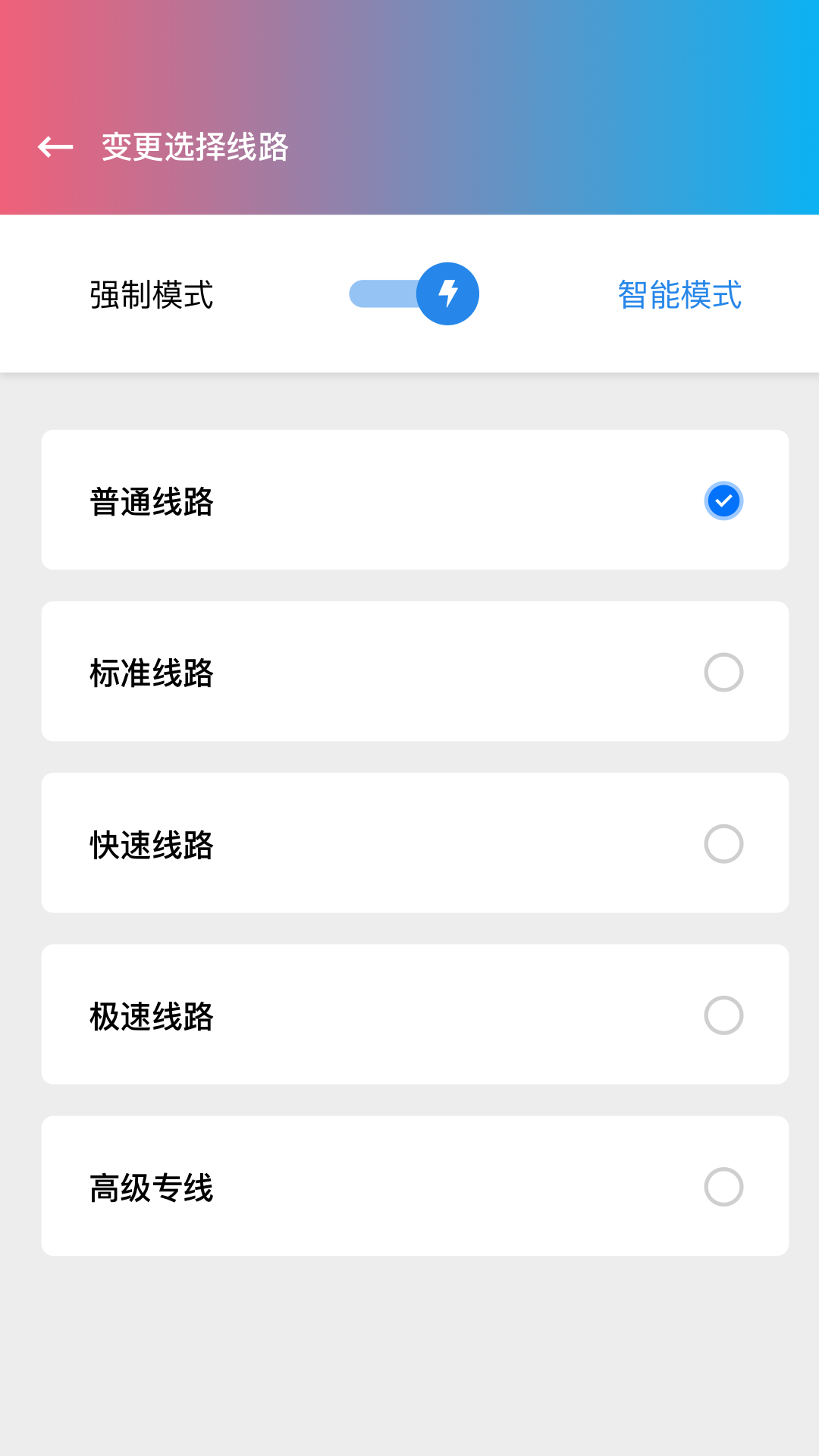Select the 极速线路 radio button
The width and height of the screenshot is (819, 1456).
pyautogui.click(x=724, y=1015)
